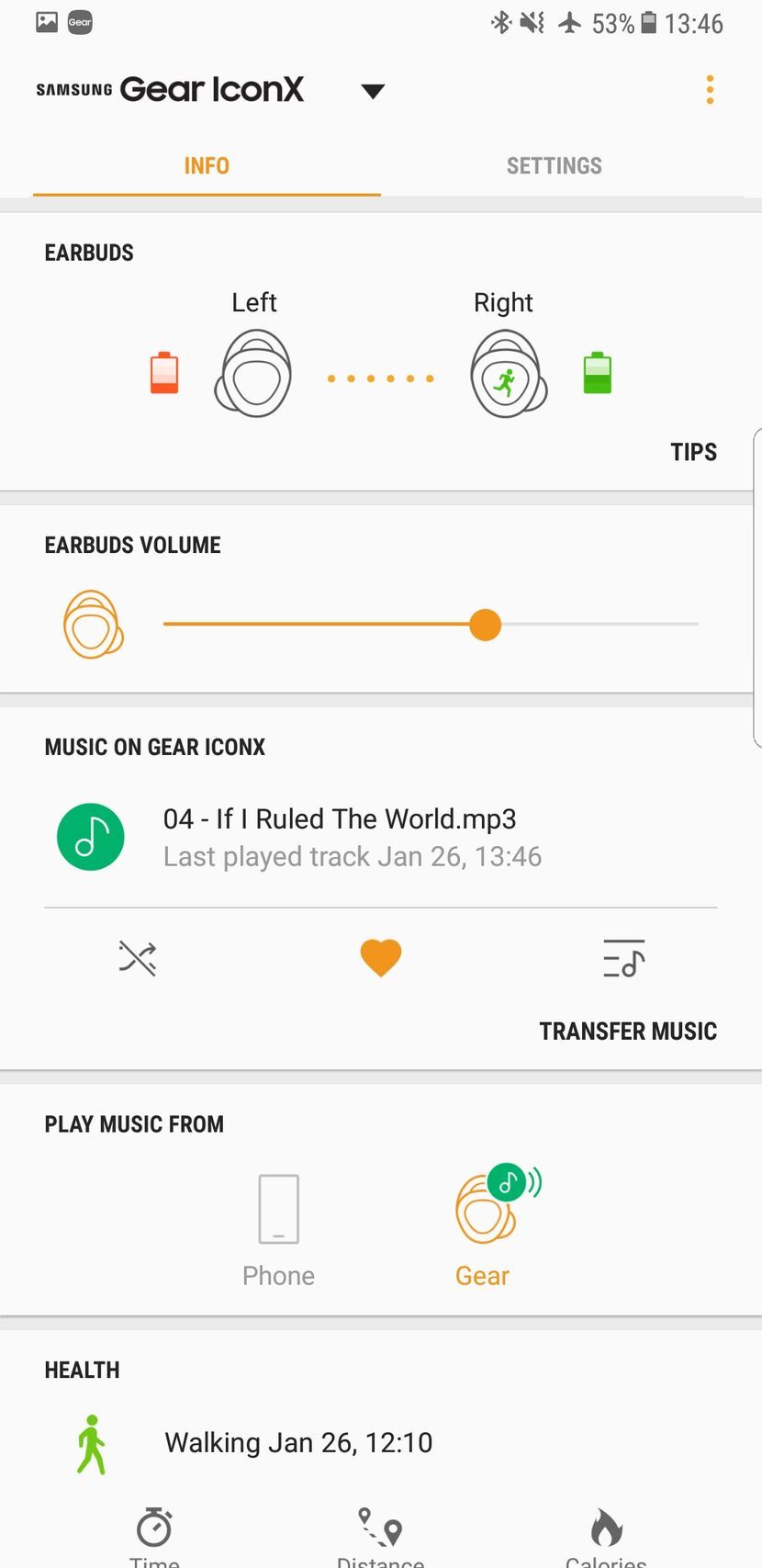Screen dimensions: 762x1568
Task: Switch to the INFO tab
Action: click(x=206, y=165)
